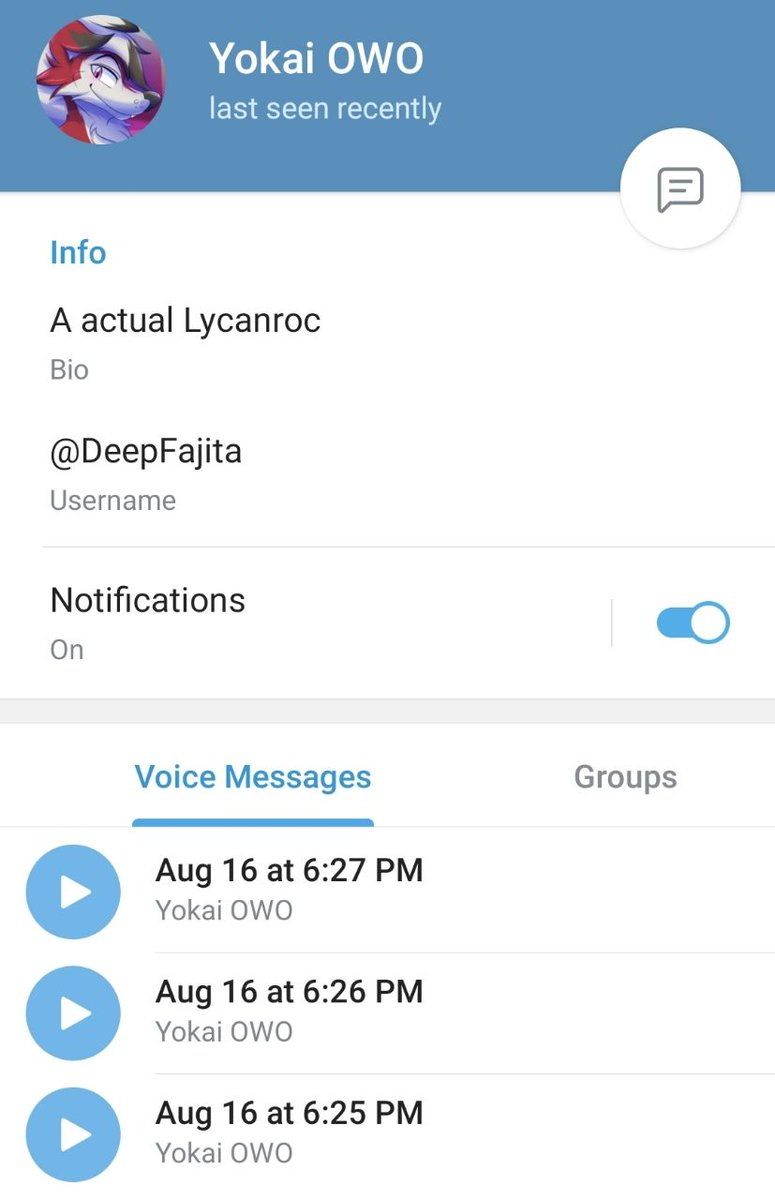Play the 6:27 PM voice message
775x1200 pixels.
(x=73, y=892)
